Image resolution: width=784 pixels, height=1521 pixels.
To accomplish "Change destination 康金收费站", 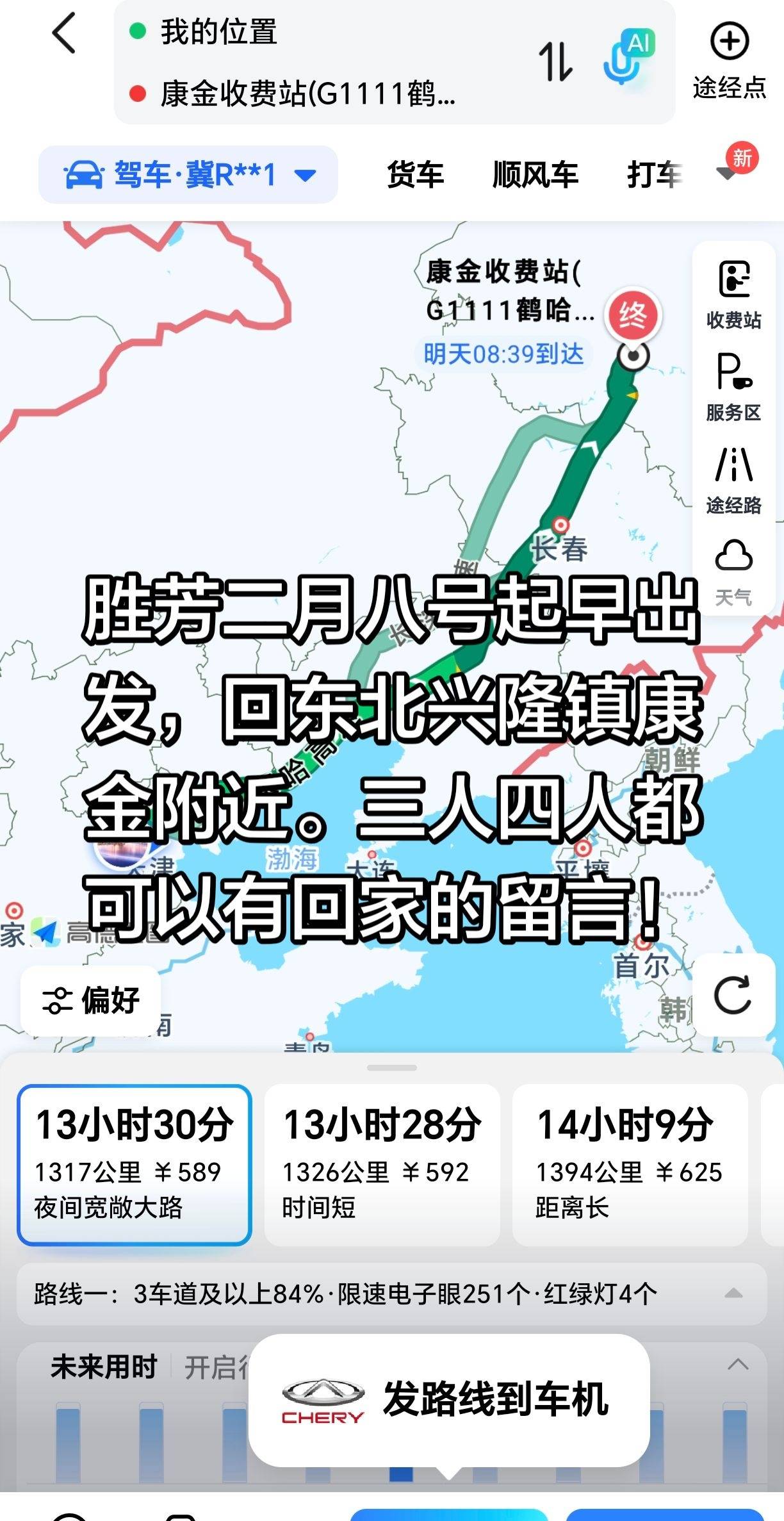I will coord(307,94).
